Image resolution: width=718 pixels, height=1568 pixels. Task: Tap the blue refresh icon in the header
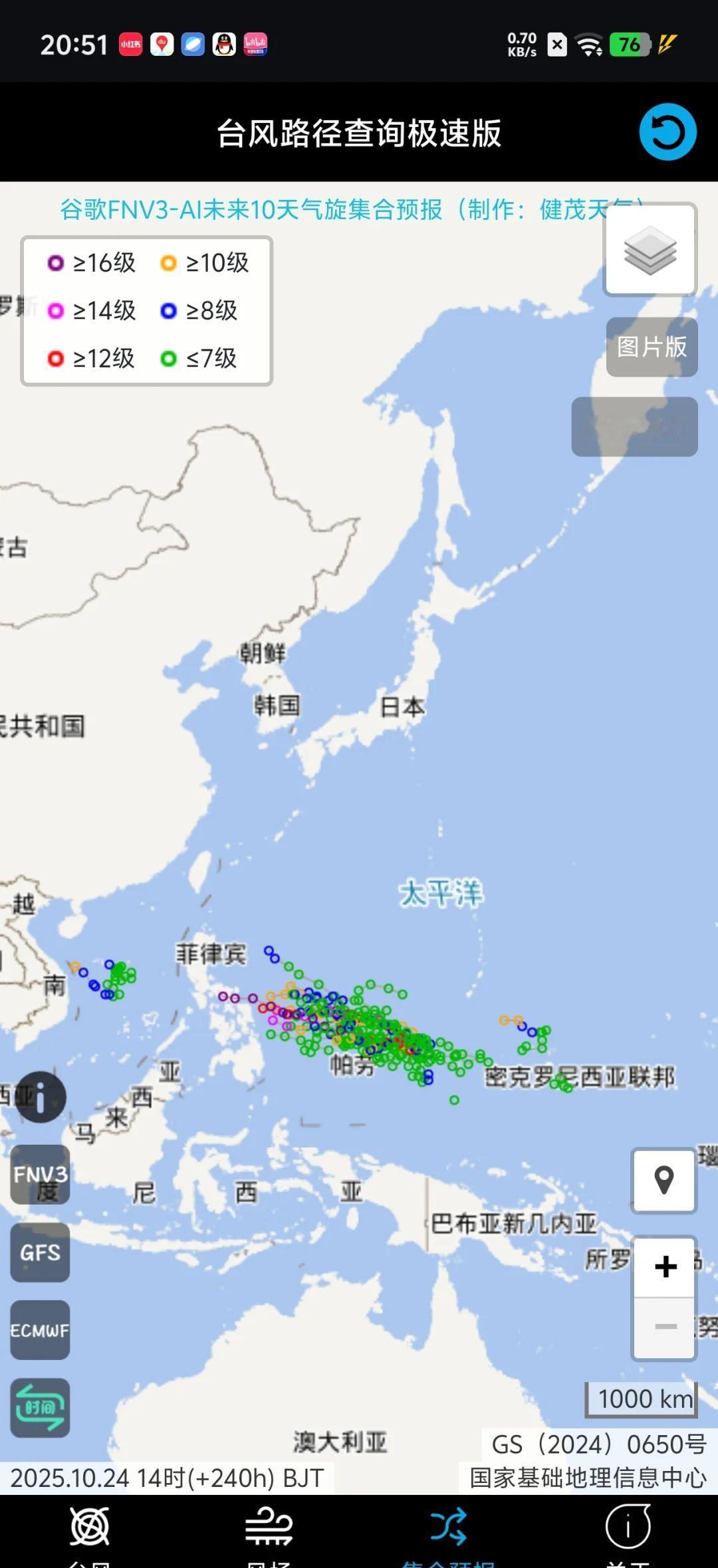pyautogui.click(x=667, y=132)
